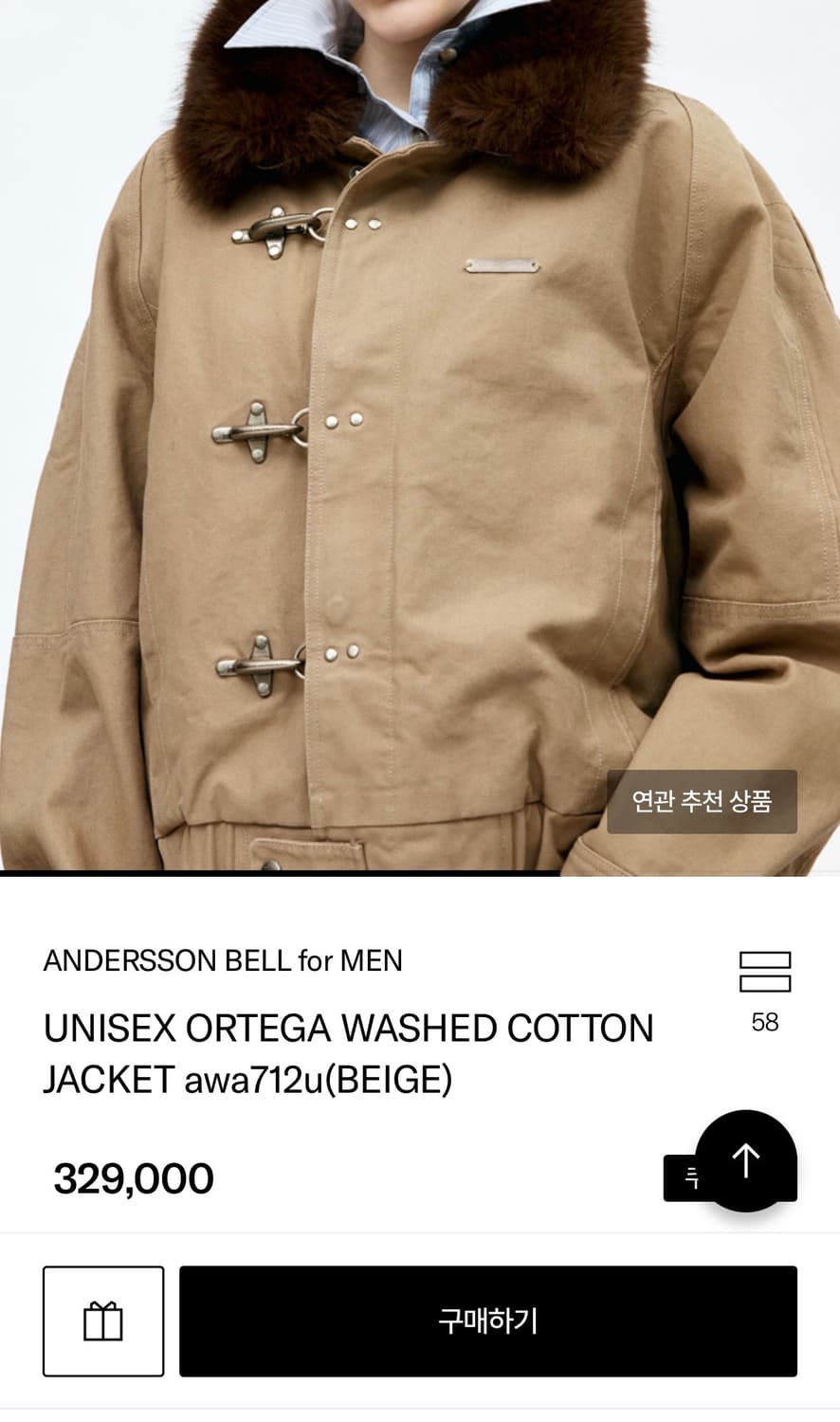Tap the 329,000 price text
840x1422 pixels.
point(131,1176)
